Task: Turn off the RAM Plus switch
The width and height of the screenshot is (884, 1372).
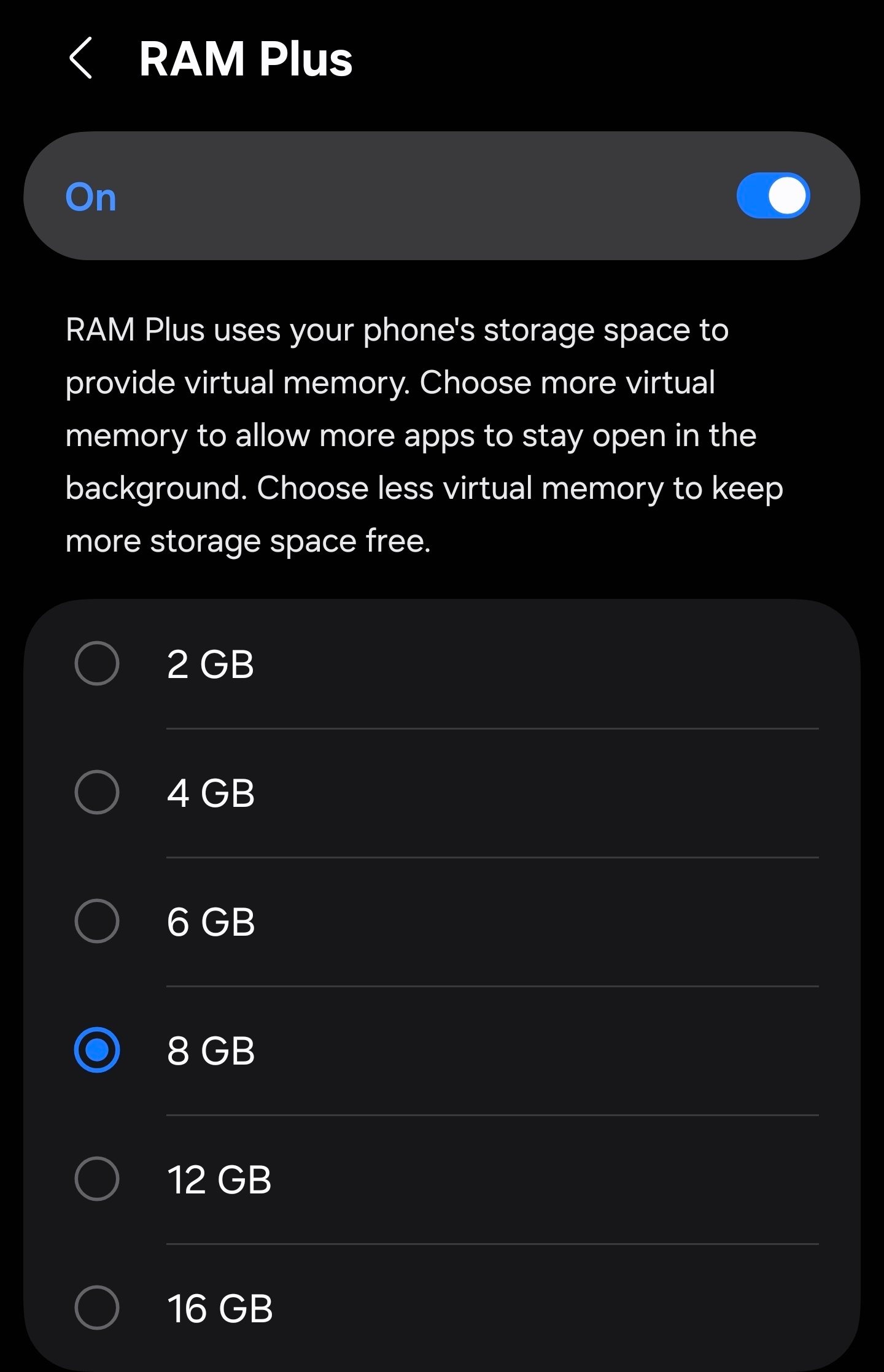Action: pos(773,196)
